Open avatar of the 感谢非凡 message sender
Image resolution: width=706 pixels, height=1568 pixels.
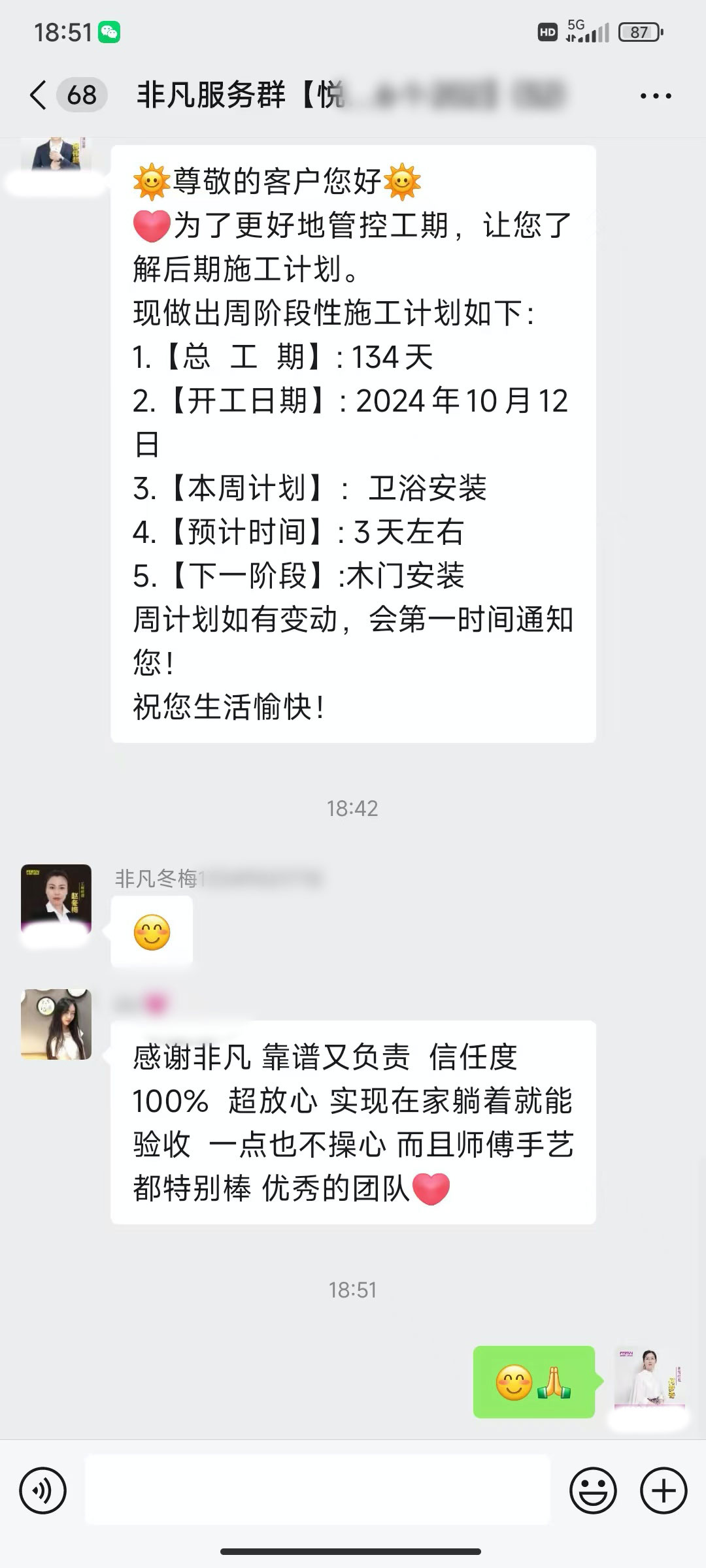coord(56,1024)
